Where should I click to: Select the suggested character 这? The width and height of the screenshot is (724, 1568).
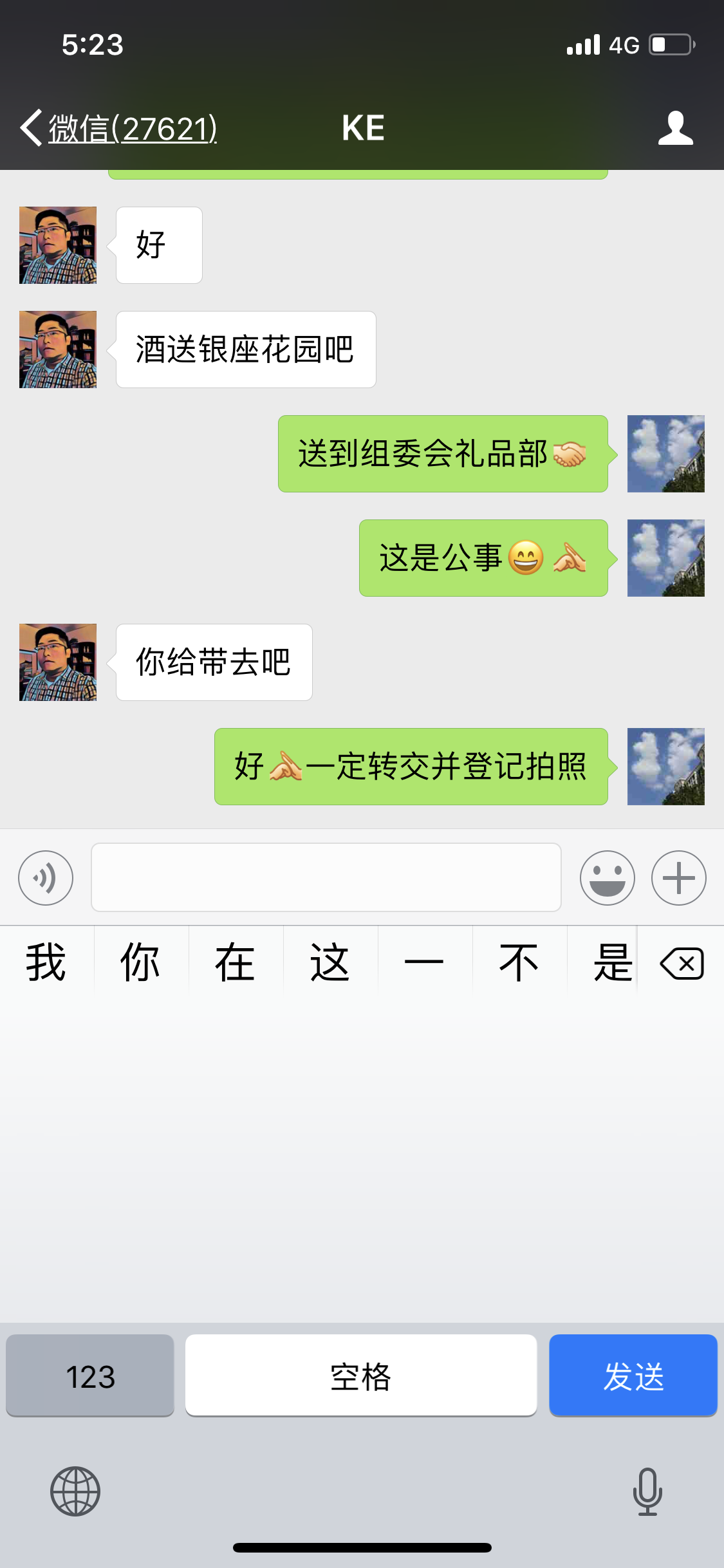point(330,964)
